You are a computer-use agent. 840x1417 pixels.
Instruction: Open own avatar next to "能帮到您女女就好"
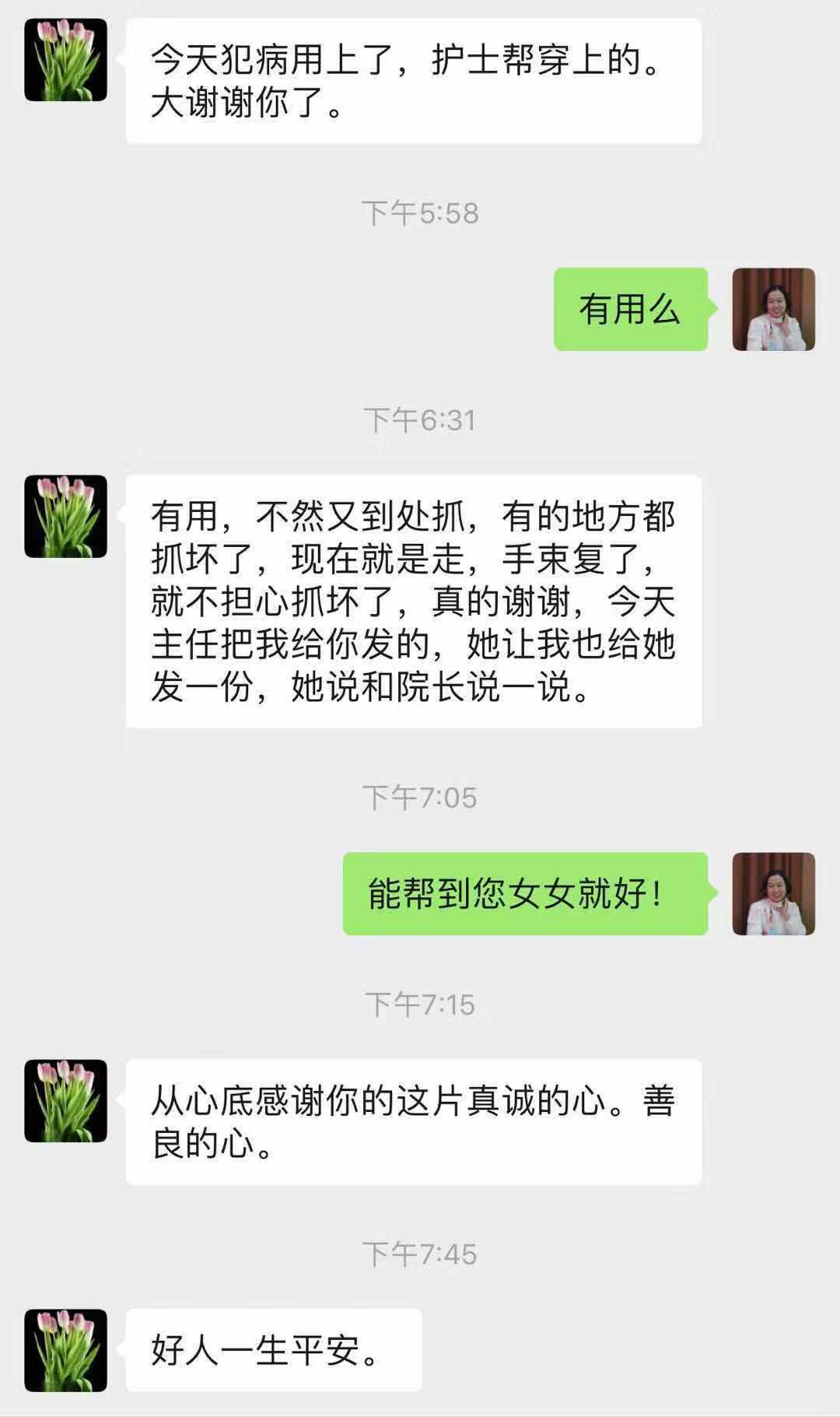pos(773,893)
